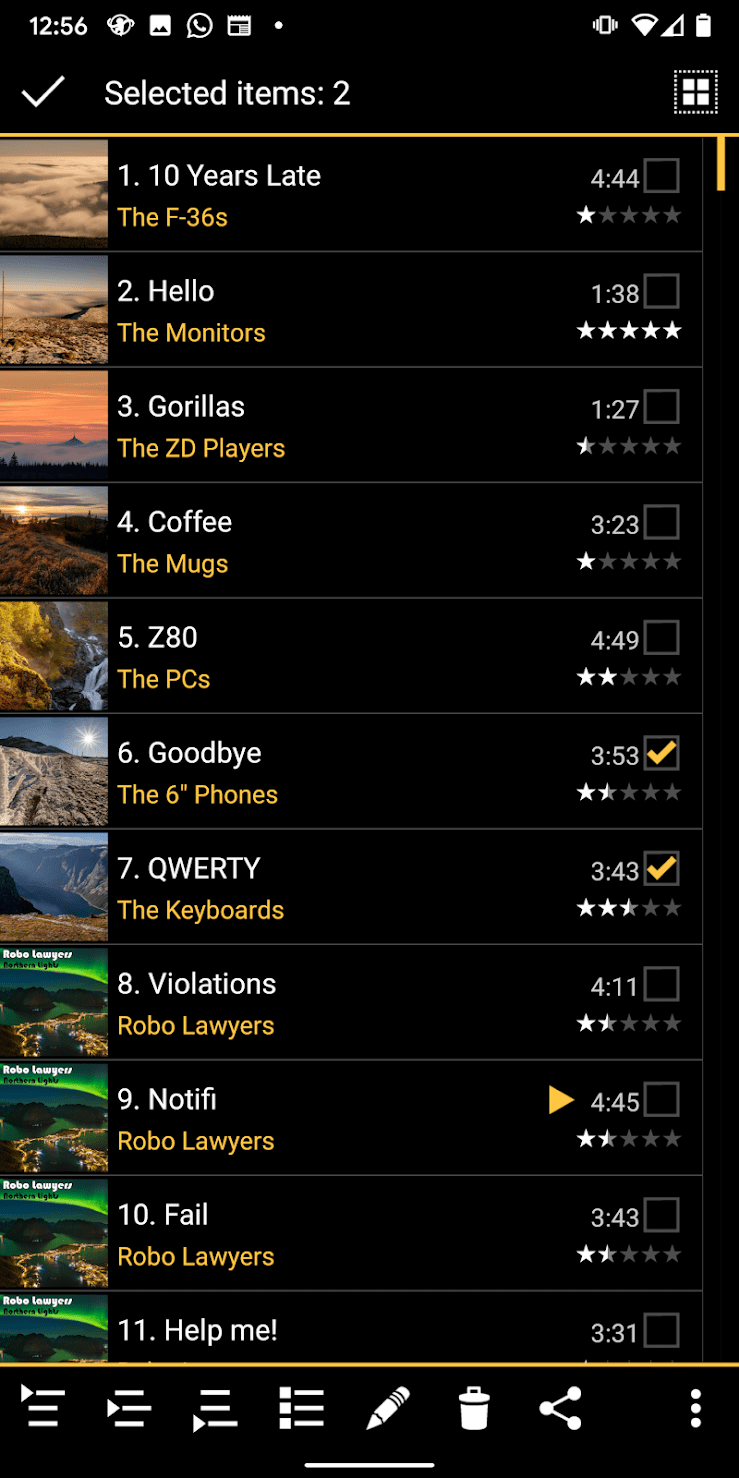Share the selected tracks
This screenshot has width=739, height=1478.
pos(560,1408)
